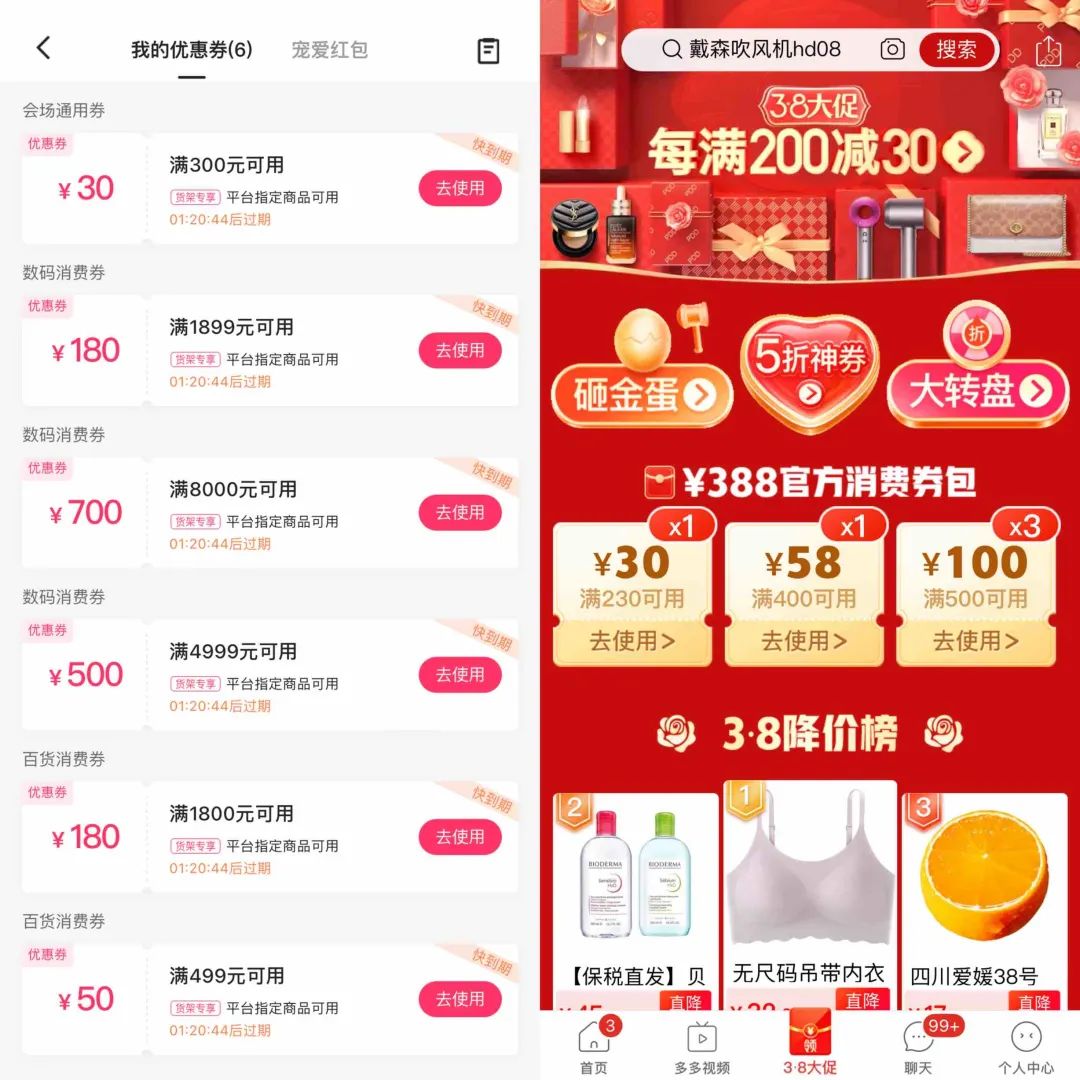Open camera image search
Image resolution: width=1080 pixels, height=1080 pixels.
892,49
